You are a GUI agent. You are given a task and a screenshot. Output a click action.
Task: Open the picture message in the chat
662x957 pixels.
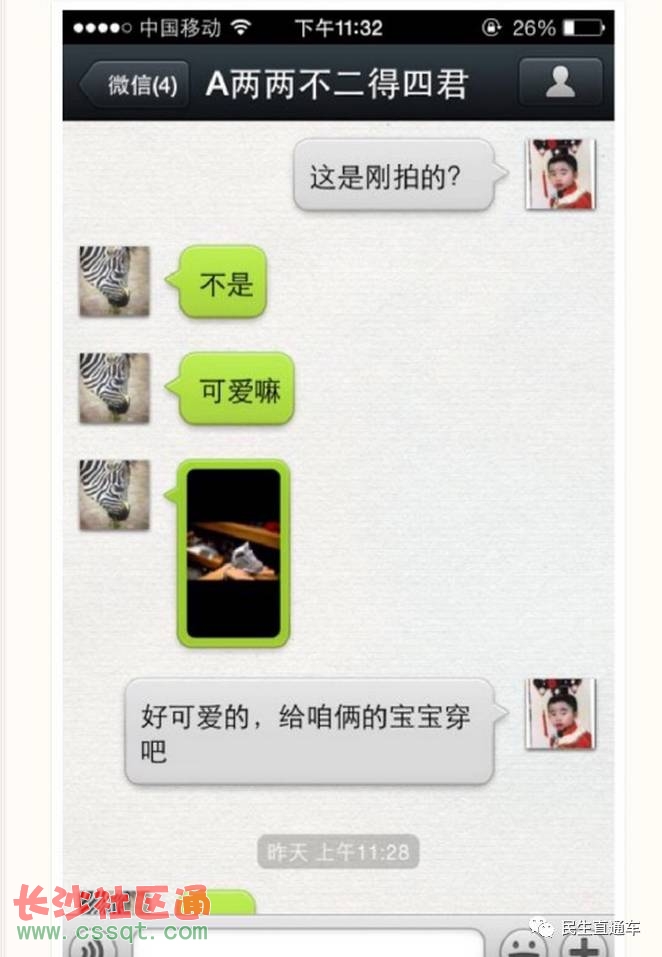(233, 553)
